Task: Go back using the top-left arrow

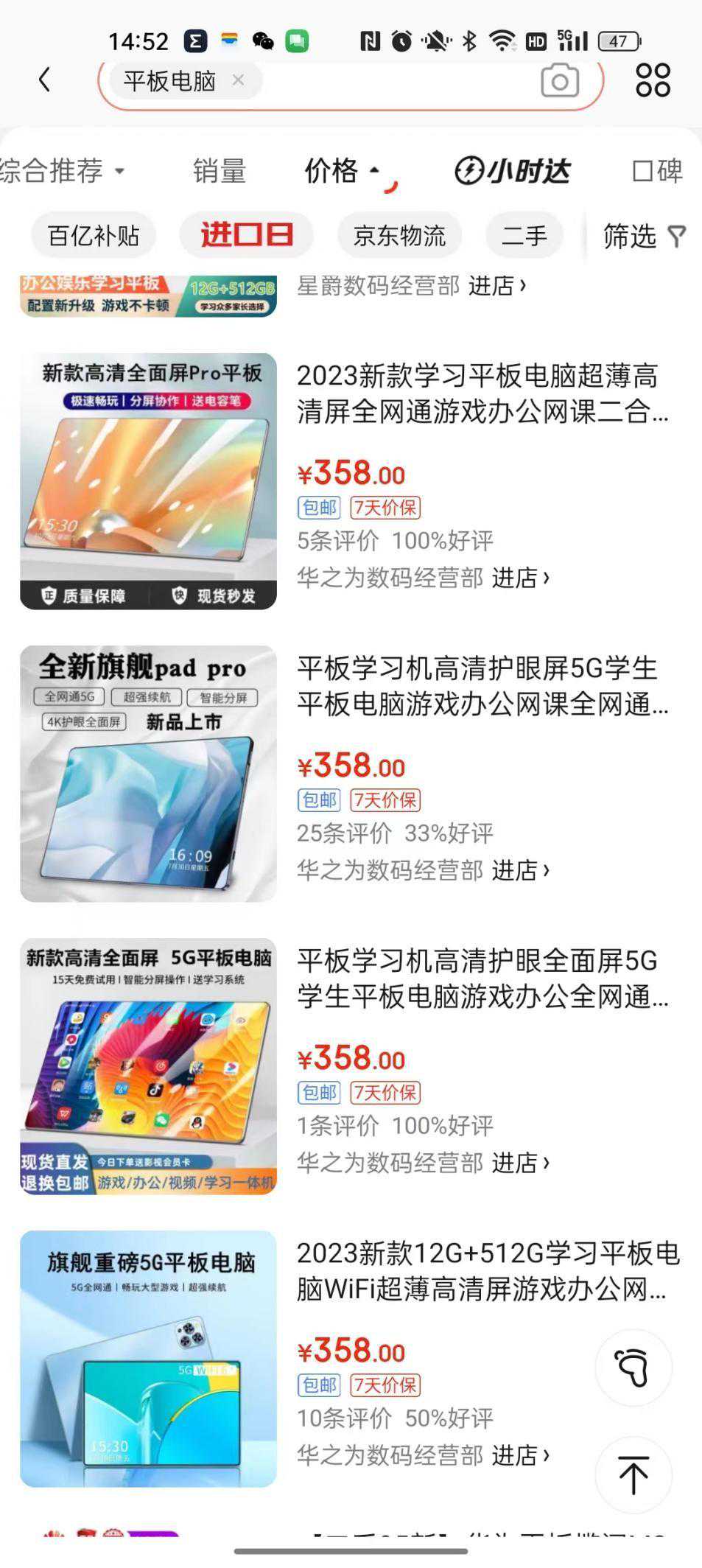Action: point(45,80)
